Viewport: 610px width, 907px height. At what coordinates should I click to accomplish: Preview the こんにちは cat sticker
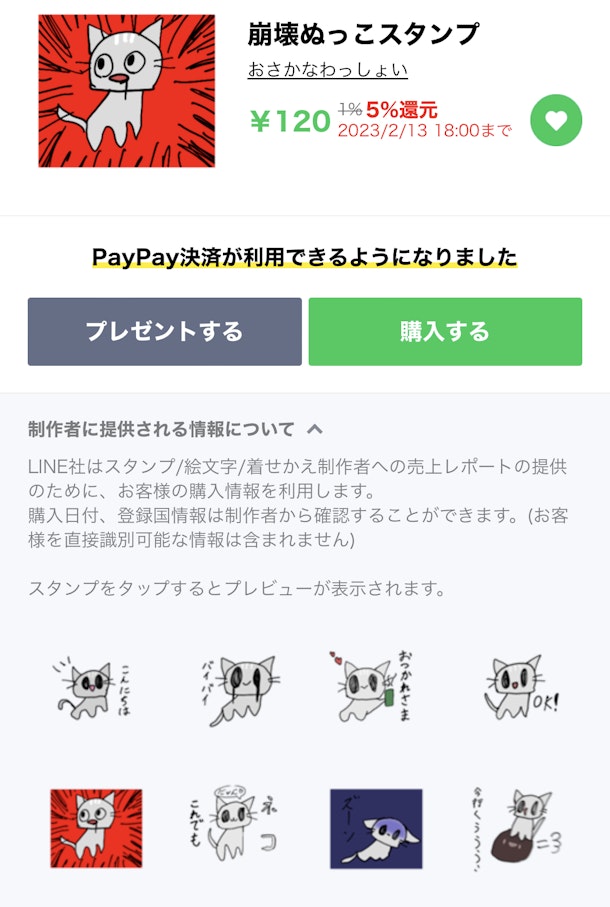pyautogui.click(x=96, y=688)
